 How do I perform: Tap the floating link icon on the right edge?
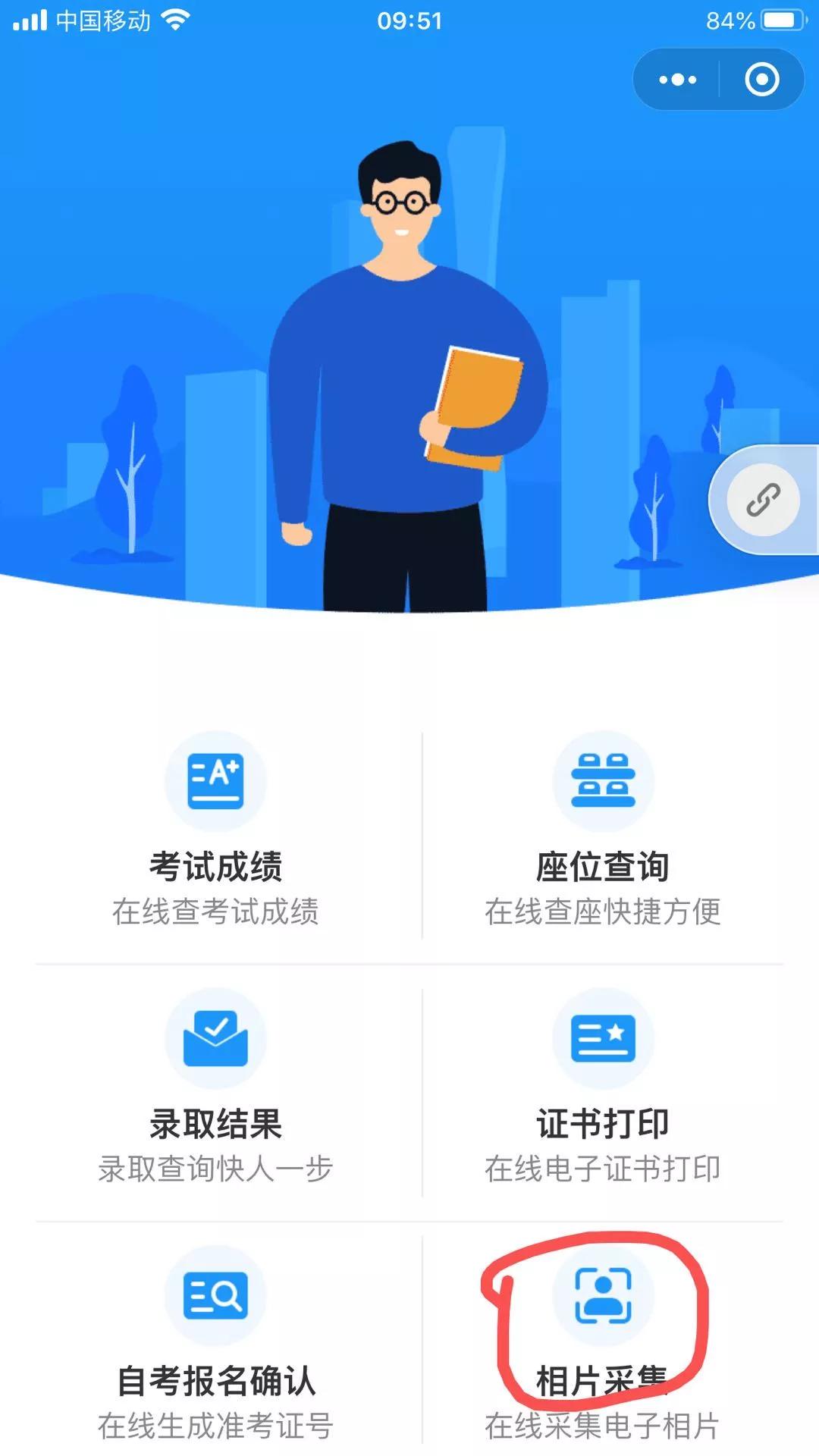[x=764, y=500]
